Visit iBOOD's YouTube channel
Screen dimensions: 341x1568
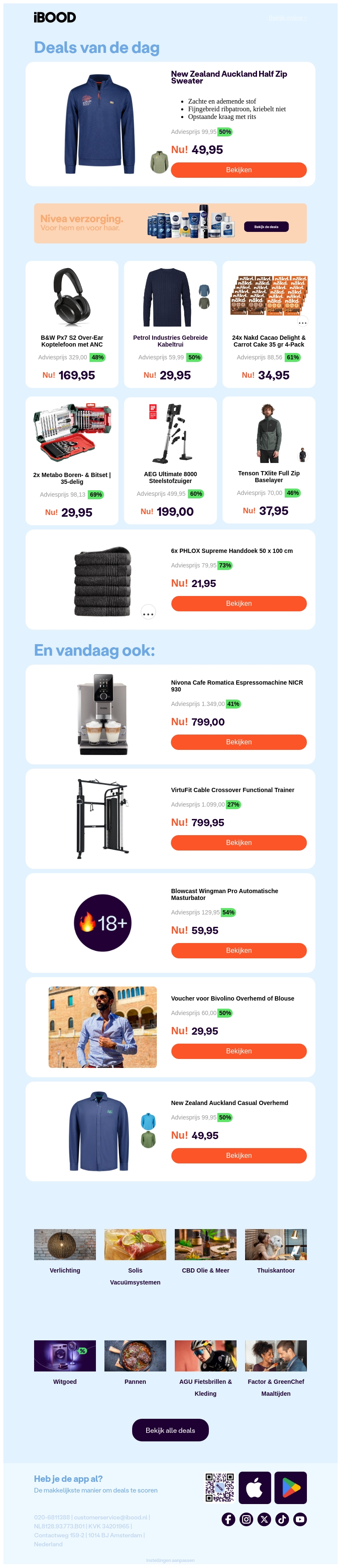click(x=300, y=1519)
